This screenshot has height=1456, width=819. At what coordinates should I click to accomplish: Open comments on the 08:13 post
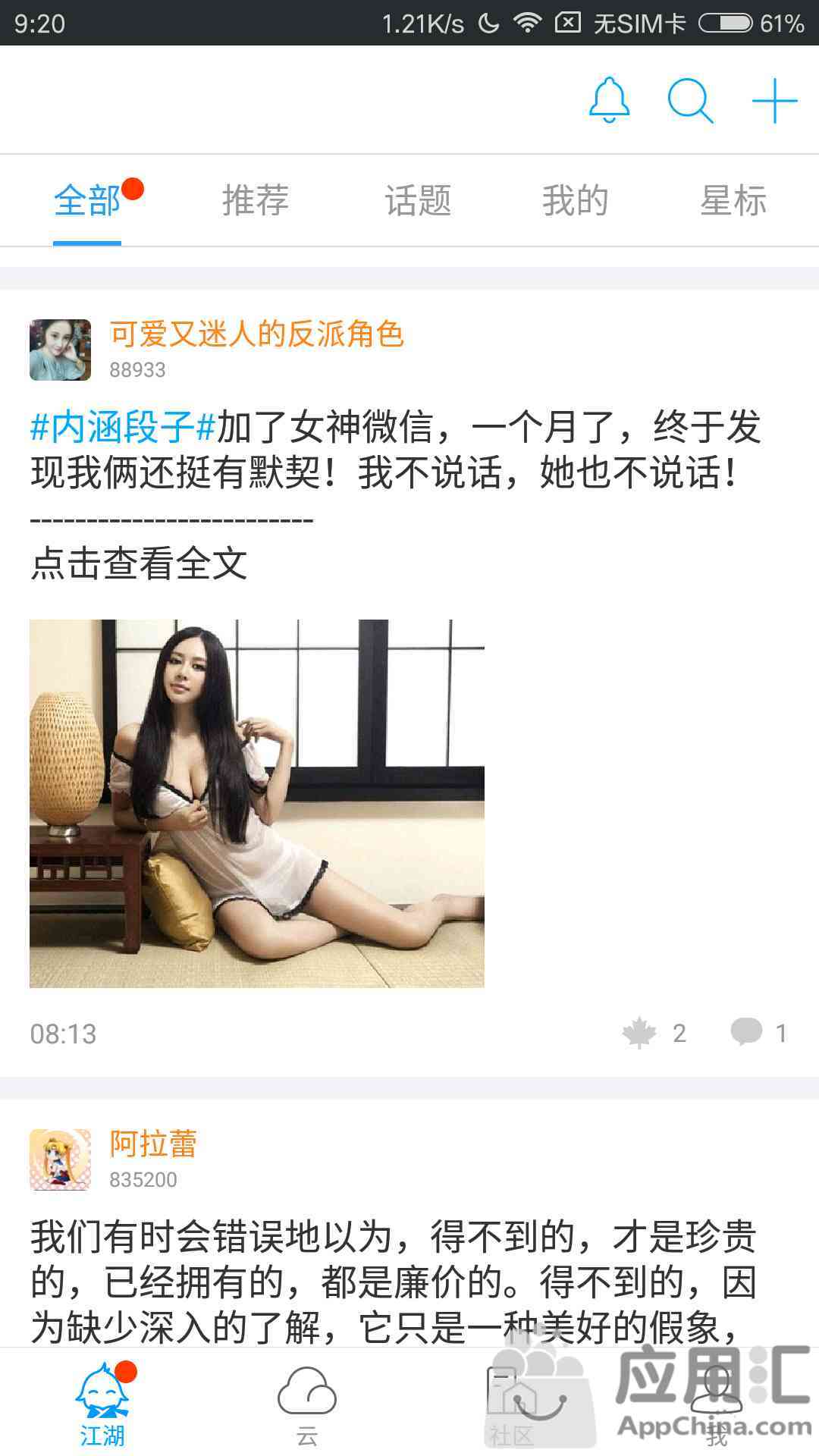coord(747,1033)
